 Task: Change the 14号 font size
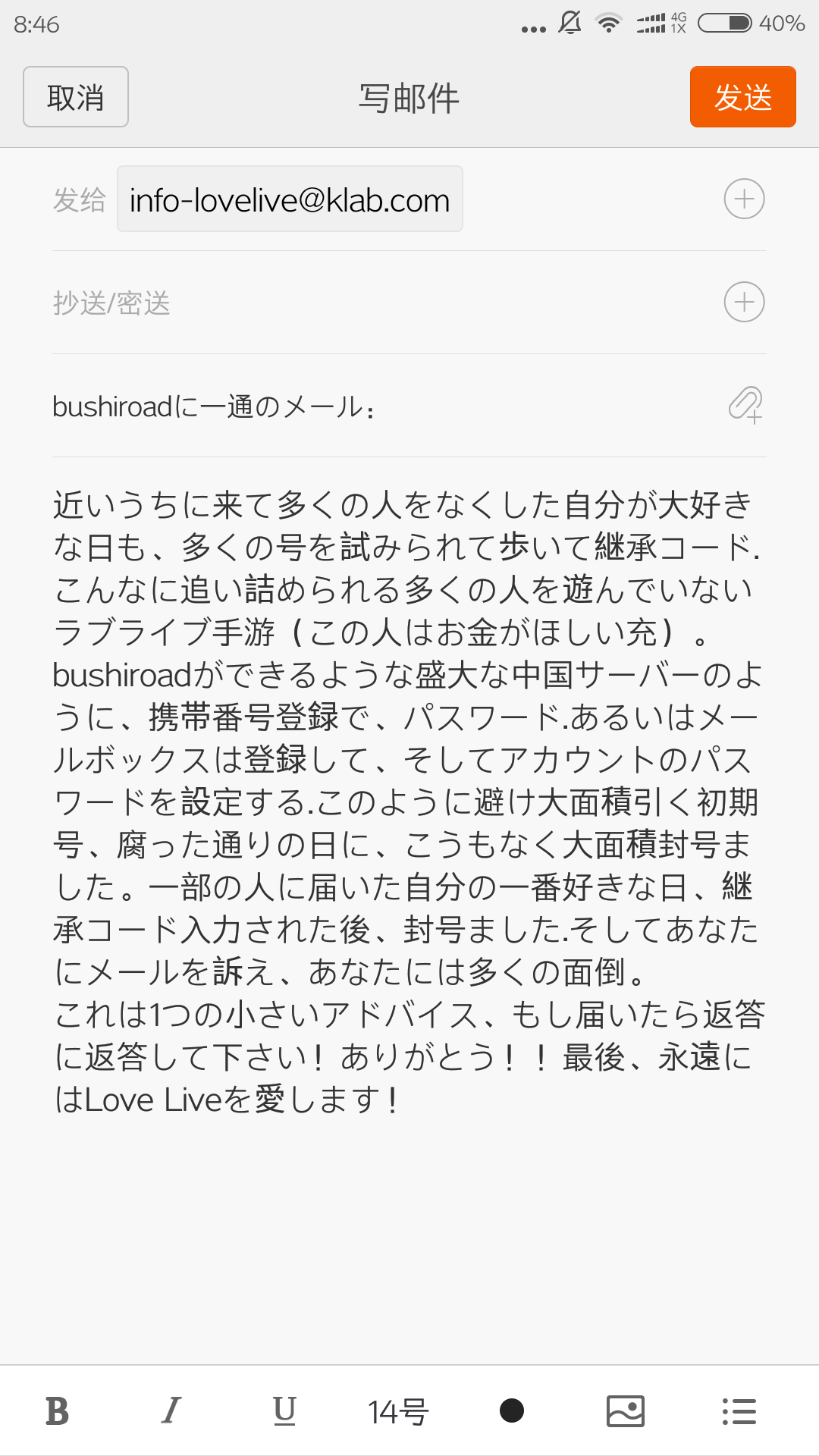(398, 1411)
